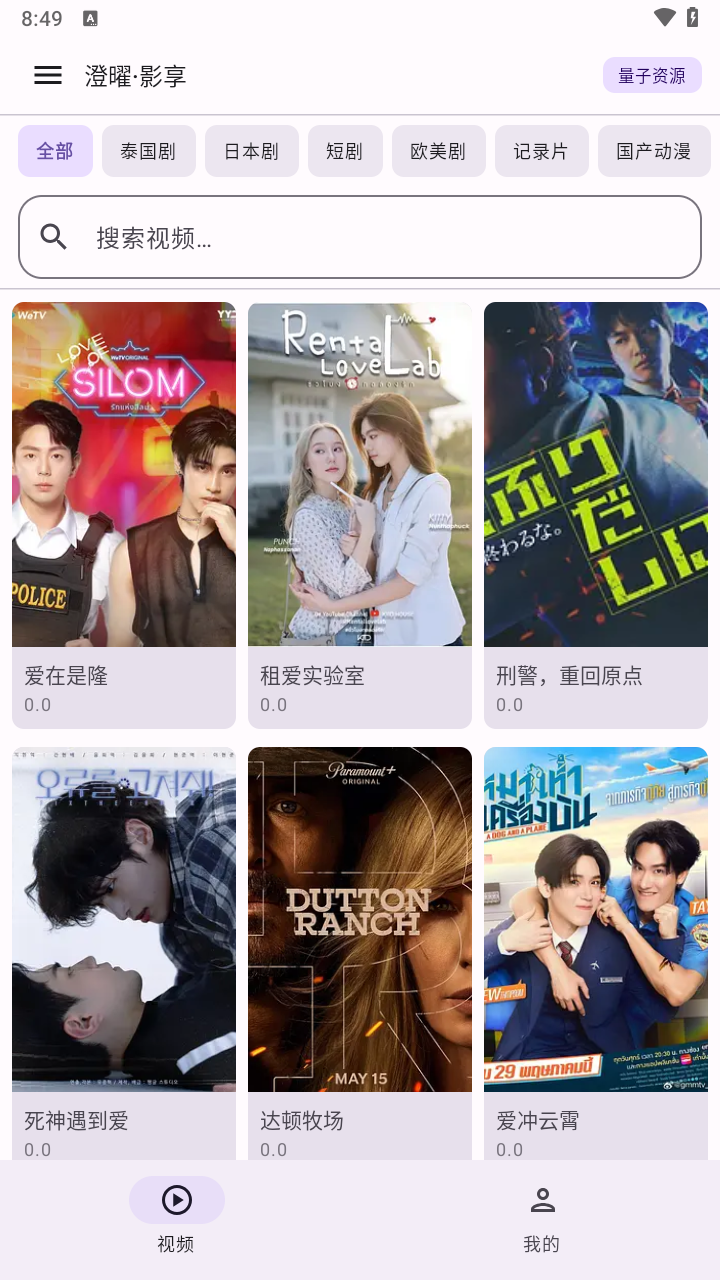720x1280 pixels.
Task: Open the 死神遇到爱 card
Action: 124,953
